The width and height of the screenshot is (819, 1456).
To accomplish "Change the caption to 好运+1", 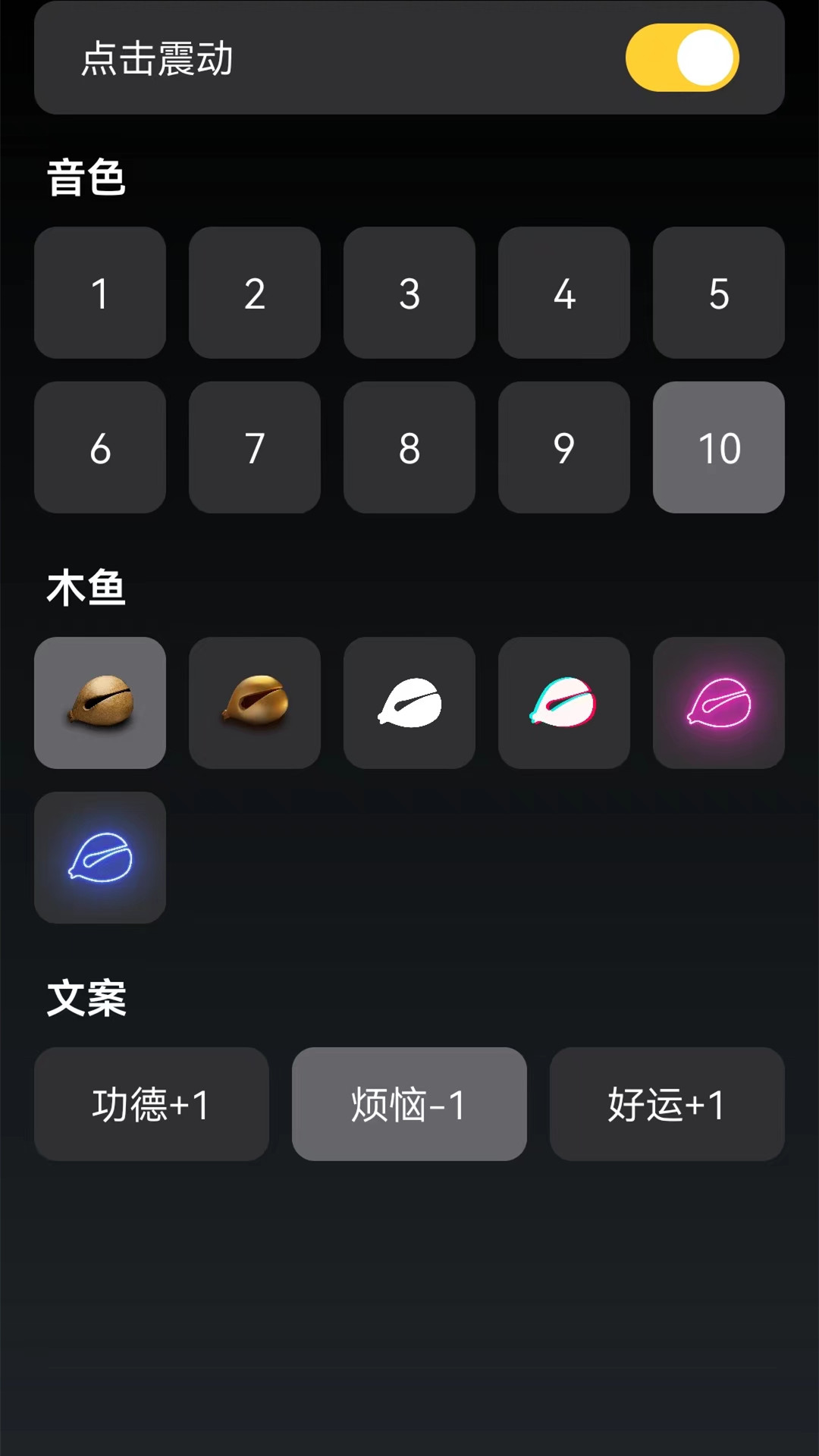I will pyautogui.click(x=667, y=1104).
